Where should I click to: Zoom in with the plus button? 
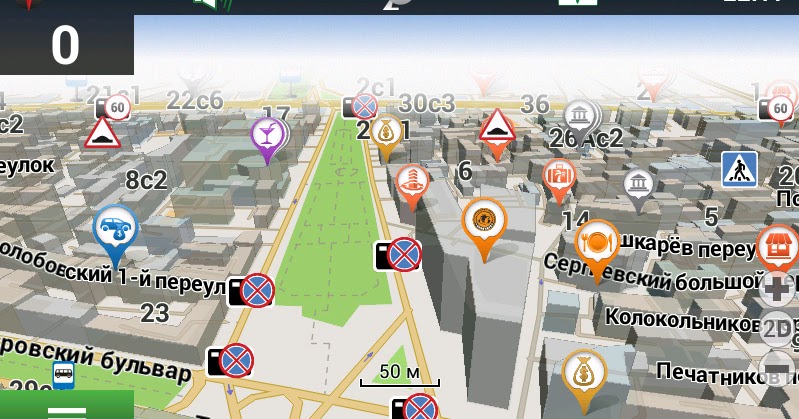coord(777,289)
